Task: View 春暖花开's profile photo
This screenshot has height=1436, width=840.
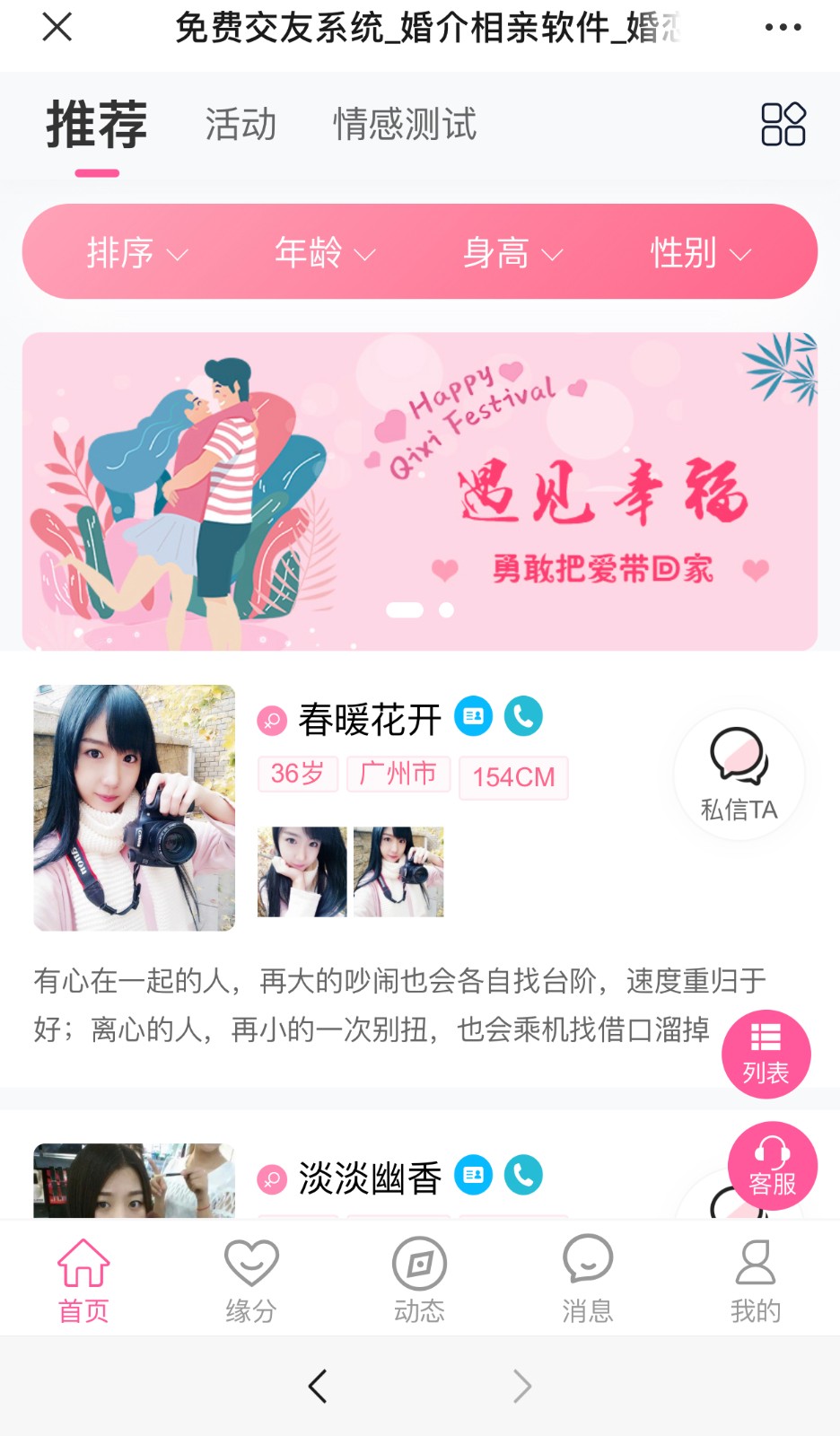Action: coord(135,808)
